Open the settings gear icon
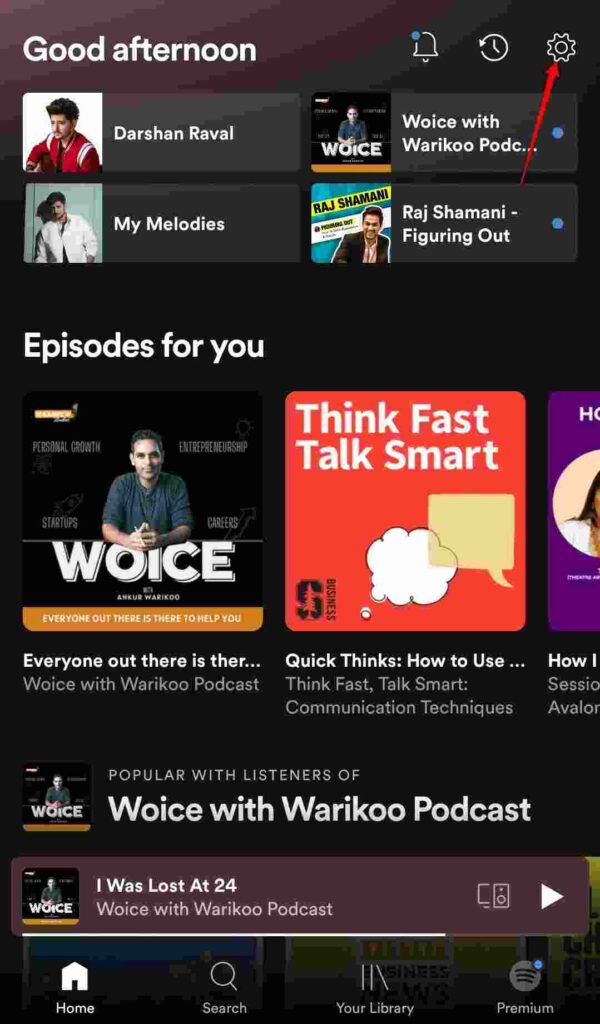The image size is (600, 1024). click(x=561, y=48)
